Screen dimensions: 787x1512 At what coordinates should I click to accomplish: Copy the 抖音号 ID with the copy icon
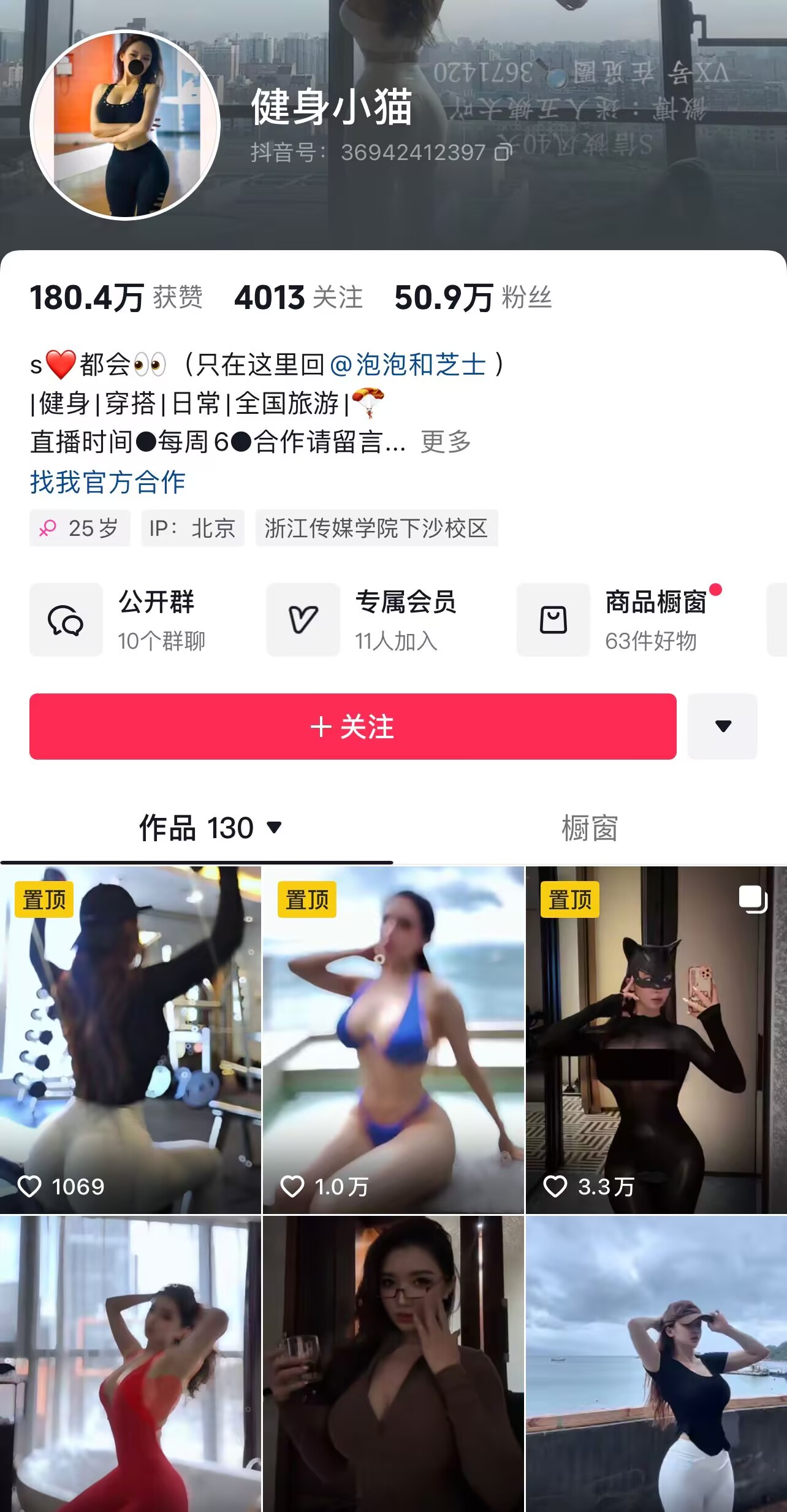click(x=503, y=152)
